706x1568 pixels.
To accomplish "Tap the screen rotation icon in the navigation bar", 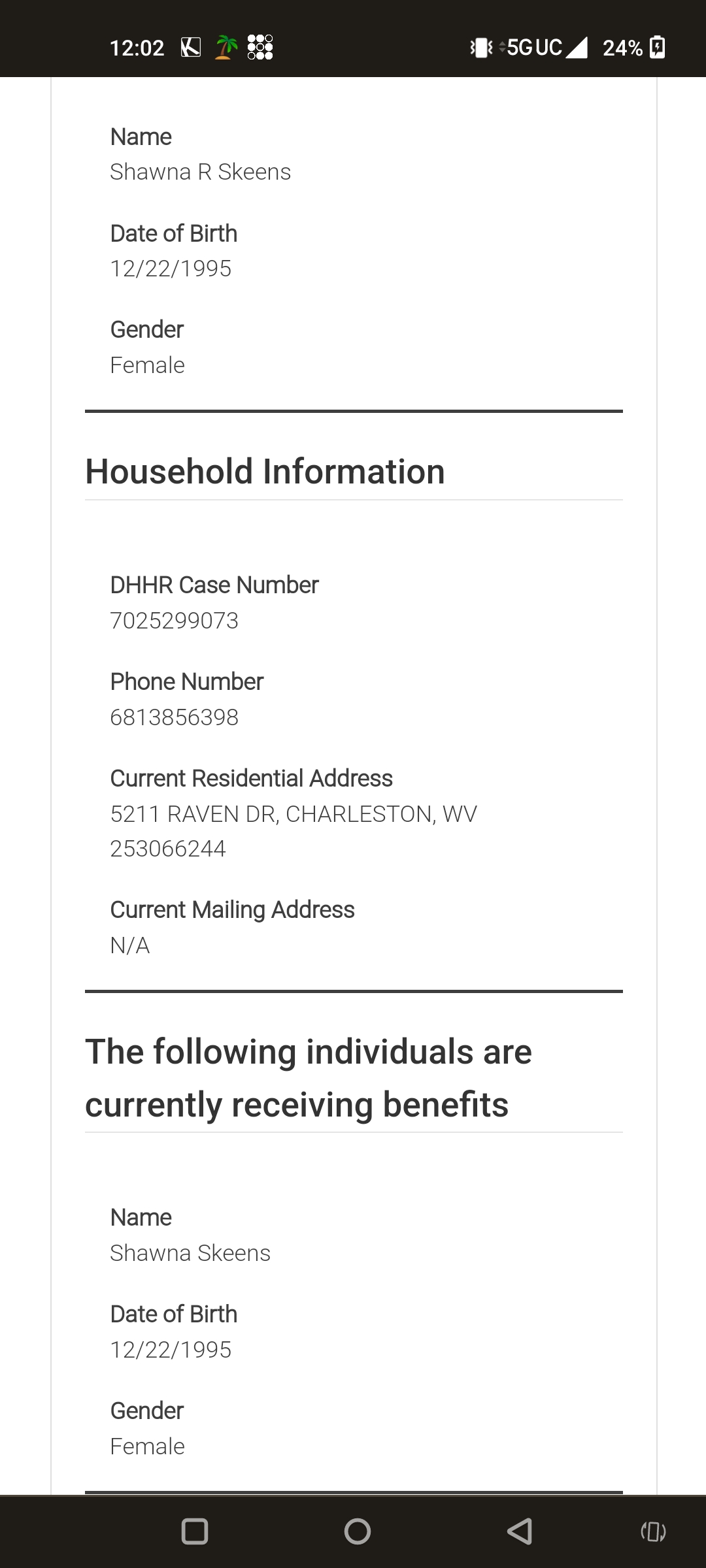I will 653,1531.
